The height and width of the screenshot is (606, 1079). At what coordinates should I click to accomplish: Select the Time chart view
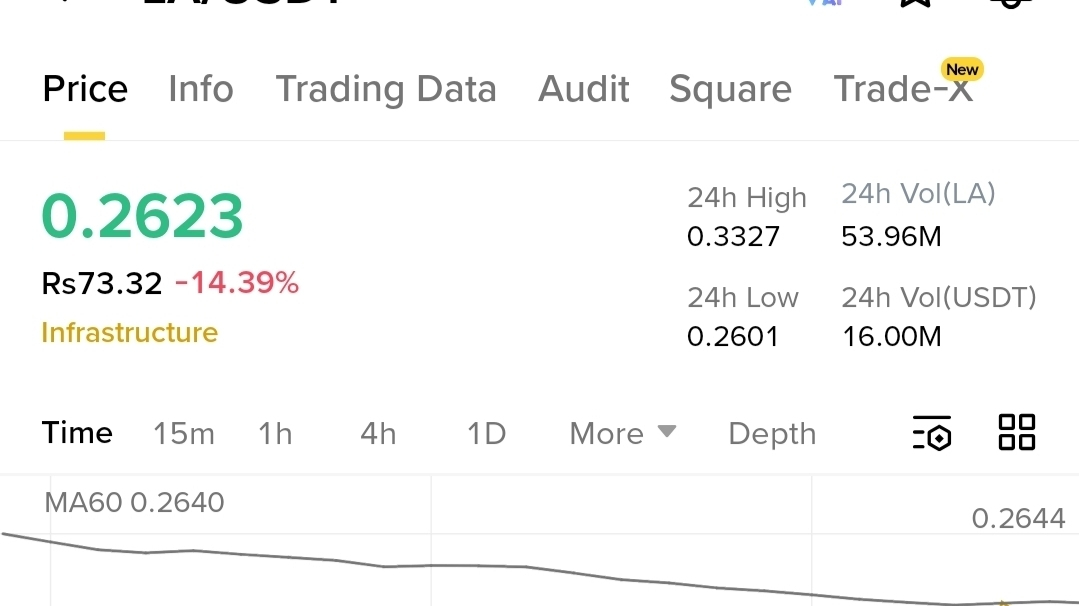pos(77,433)
